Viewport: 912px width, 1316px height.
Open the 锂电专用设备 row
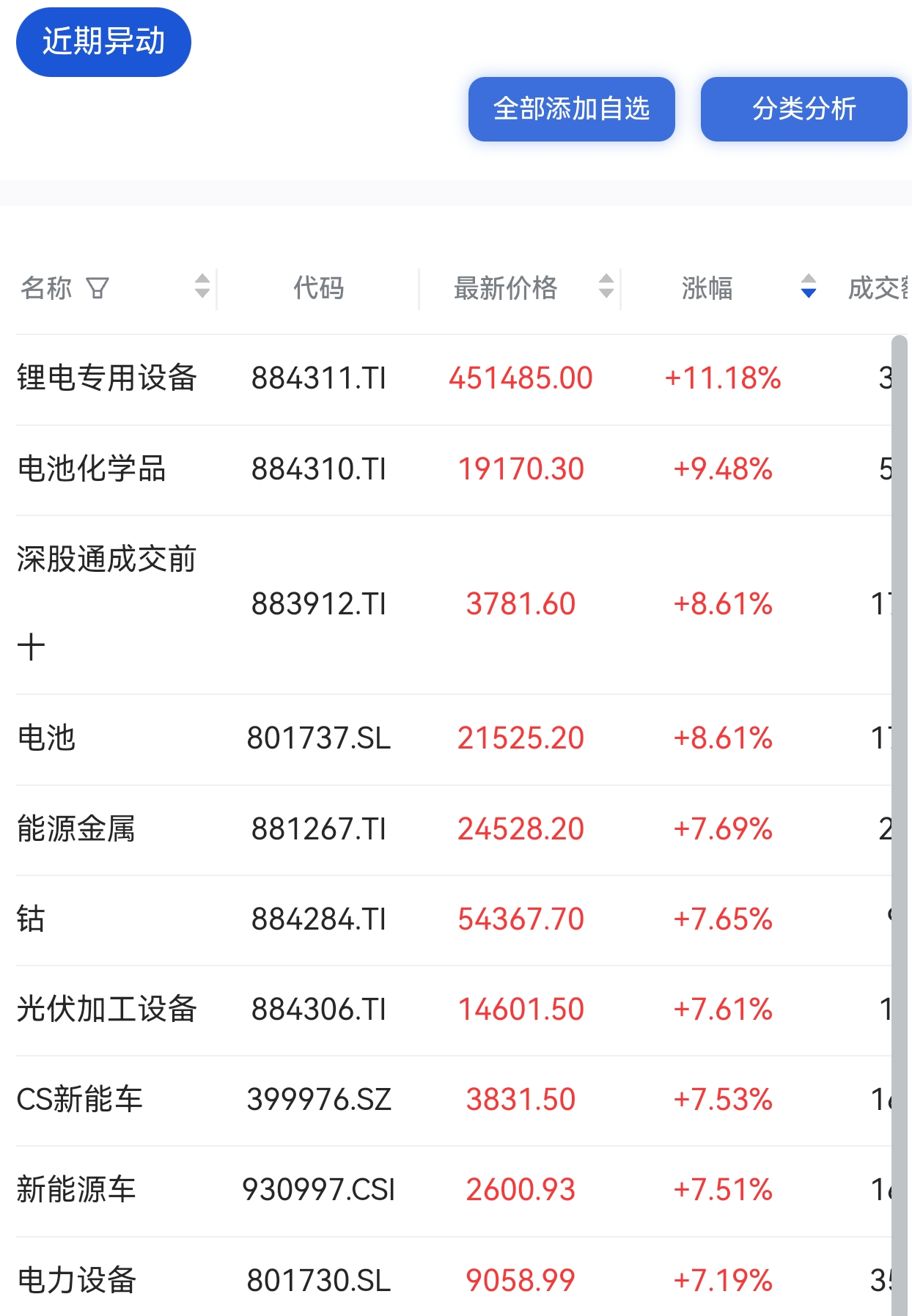(x=107, y=379)
